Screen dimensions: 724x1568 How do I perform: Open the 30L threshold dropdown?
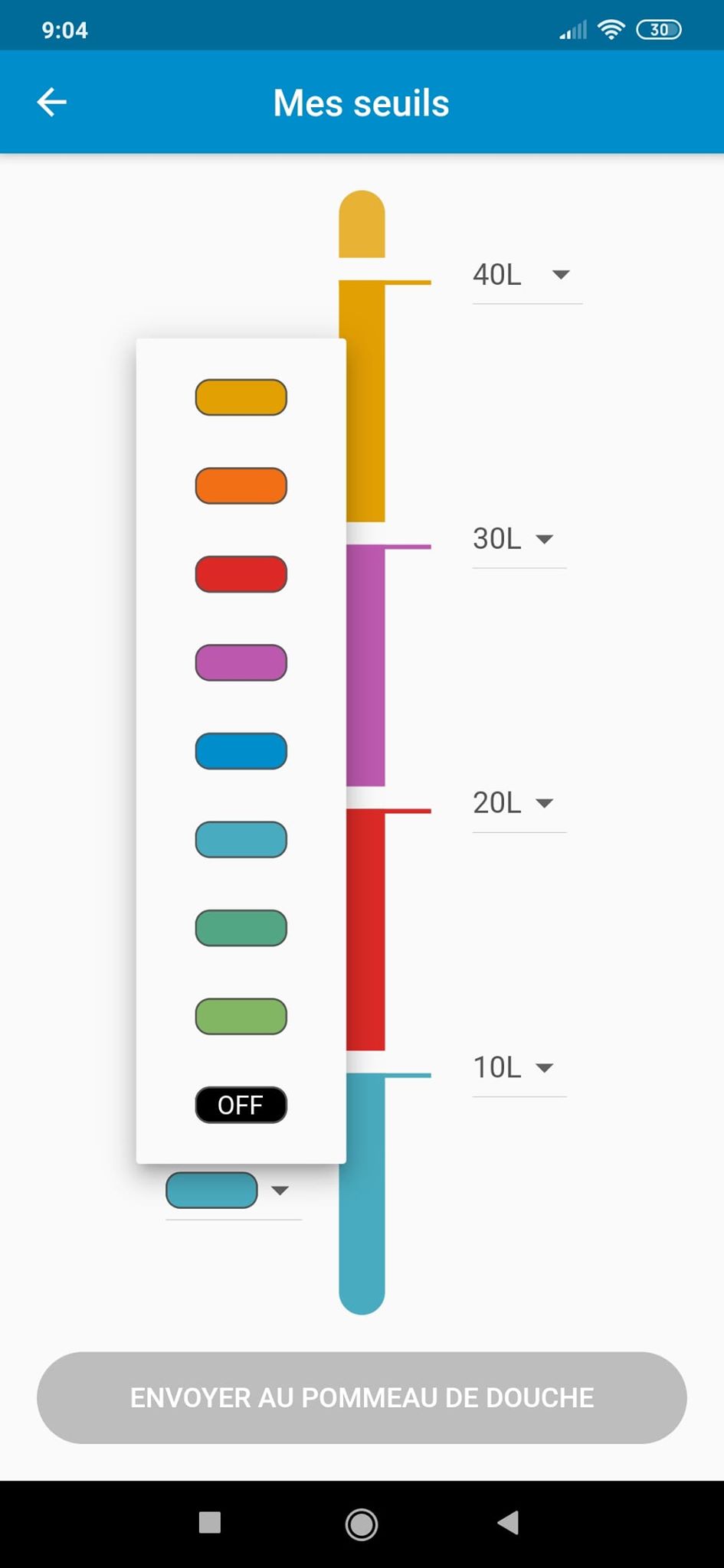coord(519,539)
